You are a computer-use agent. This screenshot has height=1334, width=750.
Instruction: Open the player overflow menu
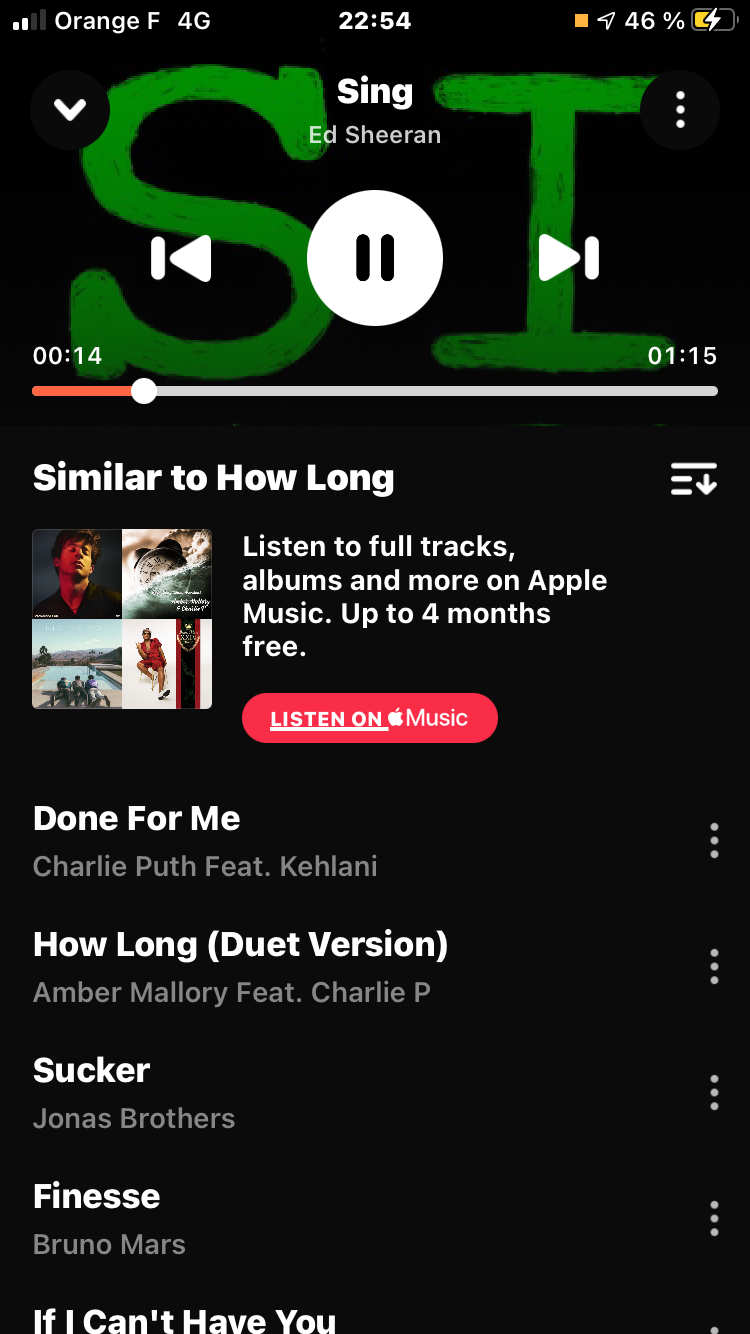click(680, 109)
